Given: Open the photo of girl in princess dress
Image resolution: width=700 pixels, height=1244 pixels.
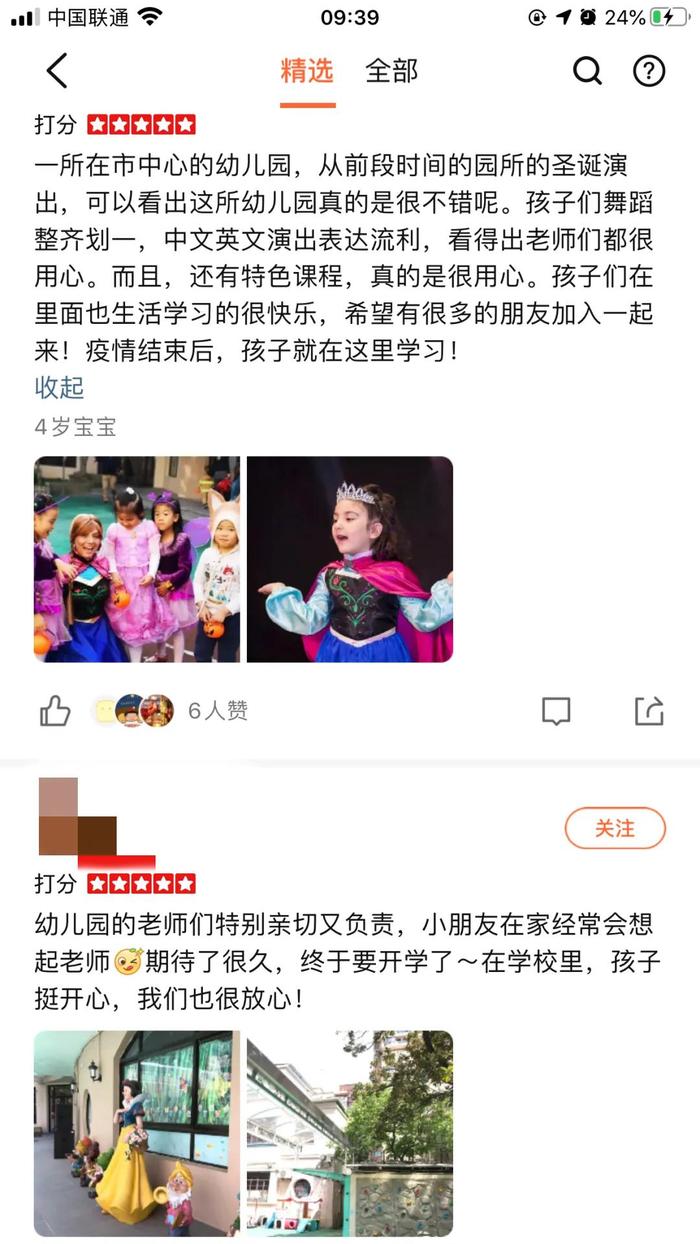Looking at the screenshot, I should pyautogui.click(x=350, y=559).
